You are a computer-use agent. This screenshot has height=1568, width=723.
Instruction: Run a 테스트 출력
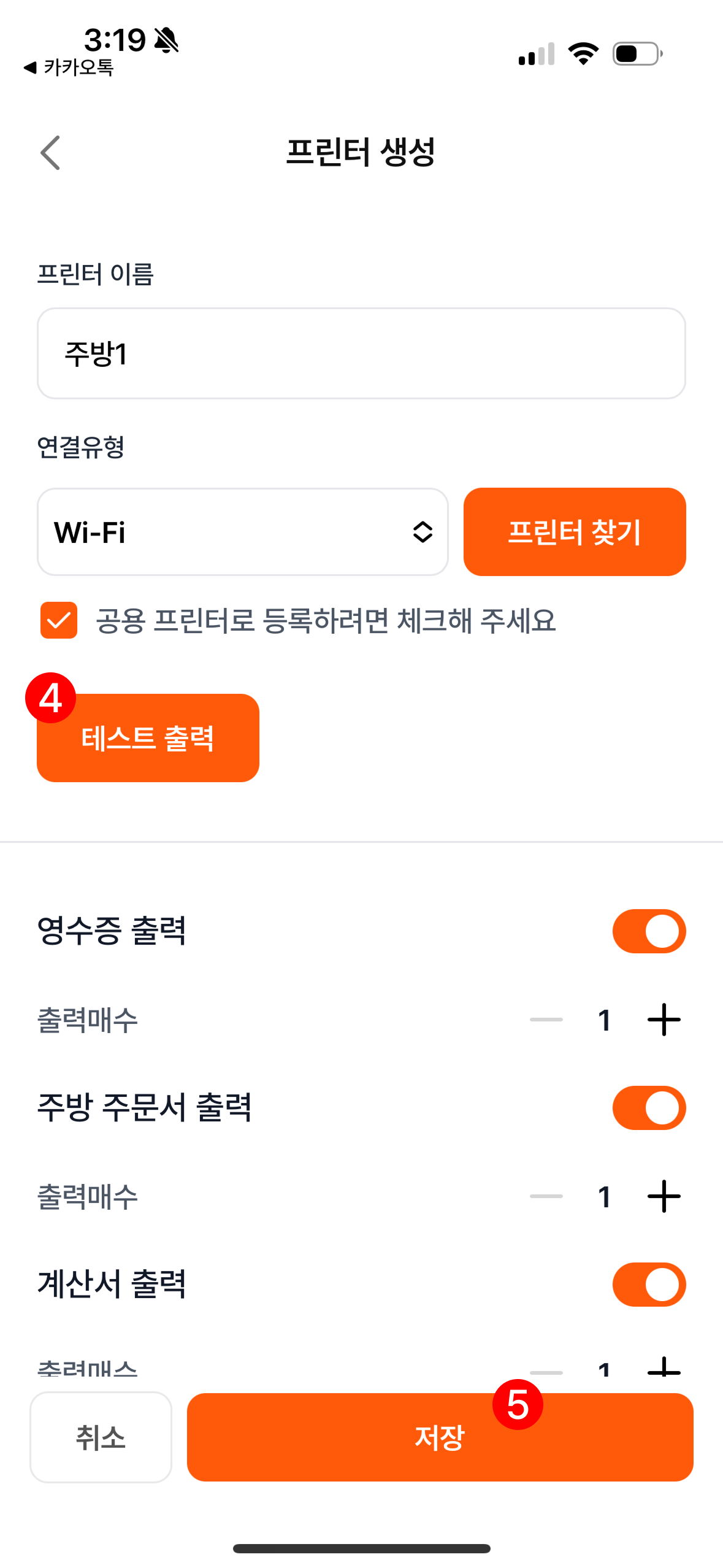click(148, 738)
